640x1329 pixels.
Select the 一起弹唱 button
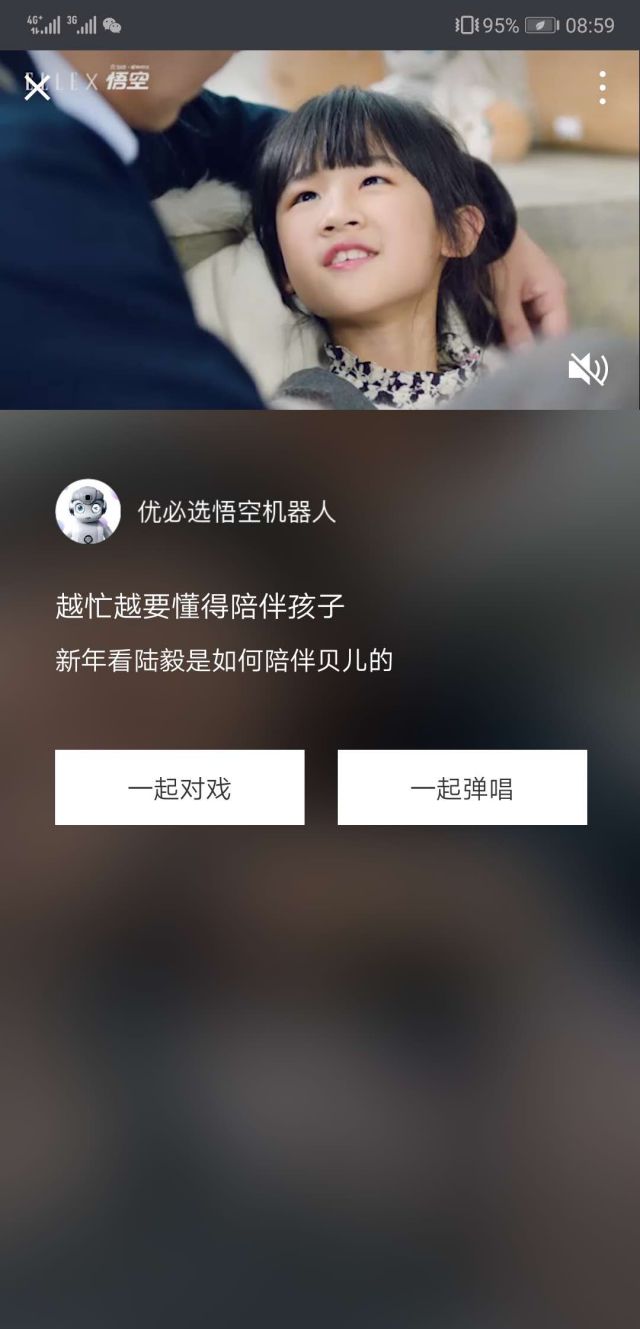coord(462,788)
